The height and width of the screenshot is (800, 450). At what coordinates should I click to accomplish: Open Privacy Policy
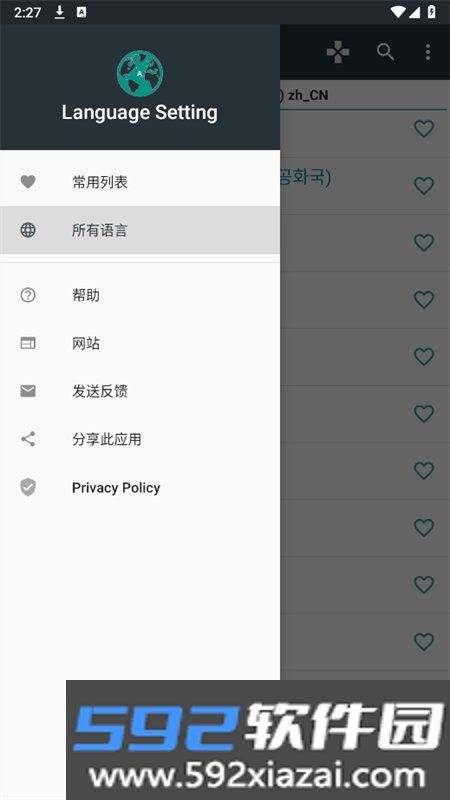[x=140, y=488]
